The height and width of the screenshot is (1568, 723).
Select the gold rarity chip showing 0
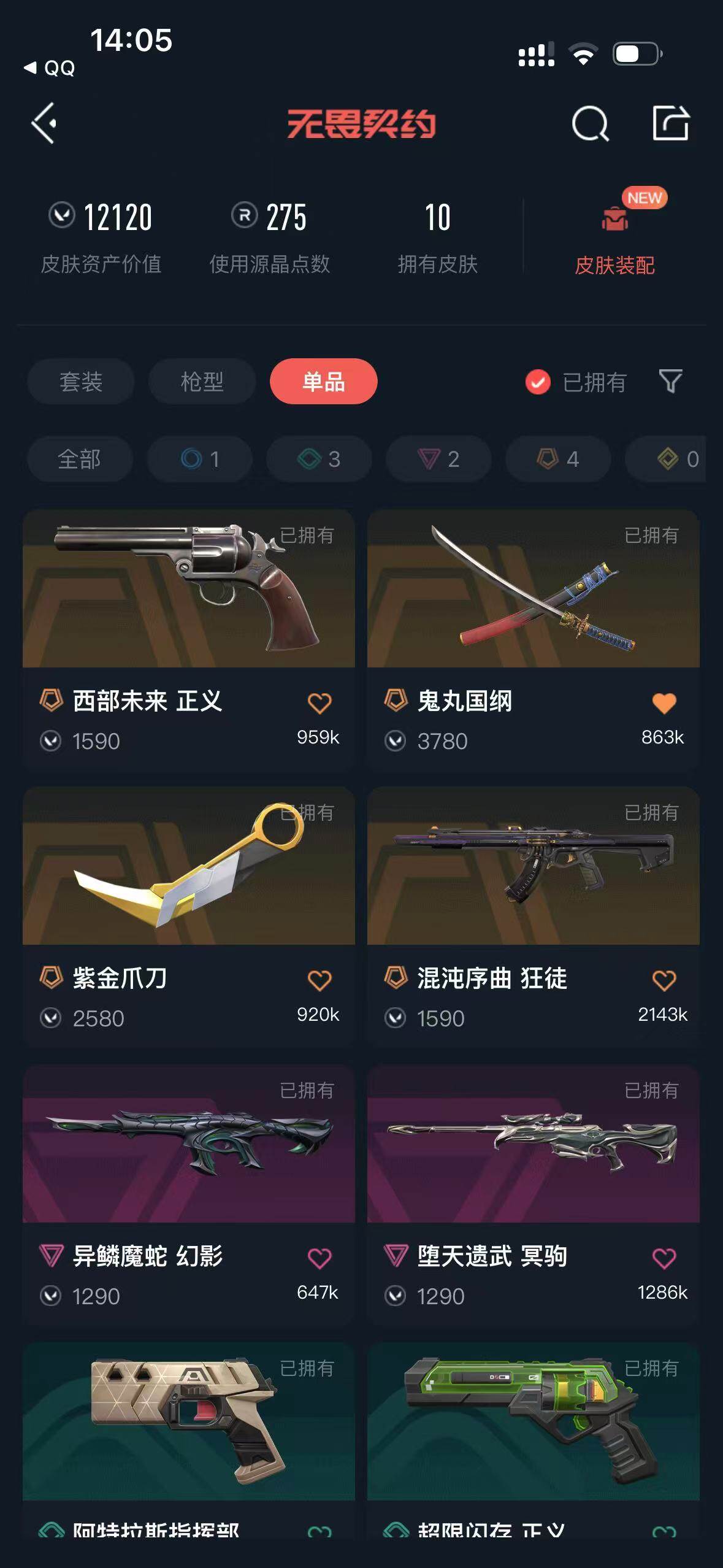(673, 459)
